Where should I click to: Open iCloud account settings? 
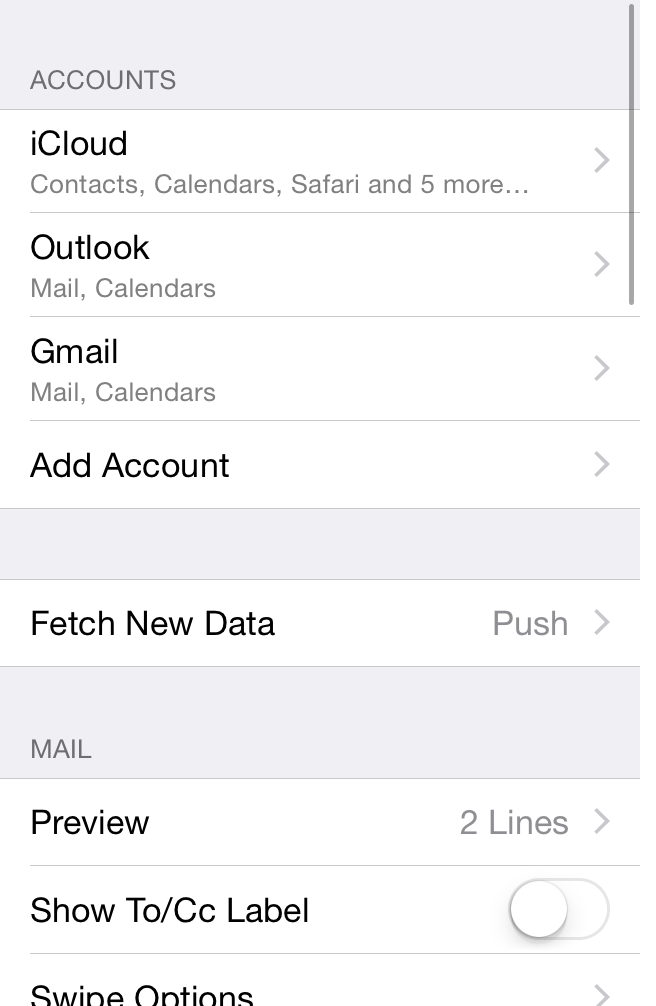(x=320, y=161)
